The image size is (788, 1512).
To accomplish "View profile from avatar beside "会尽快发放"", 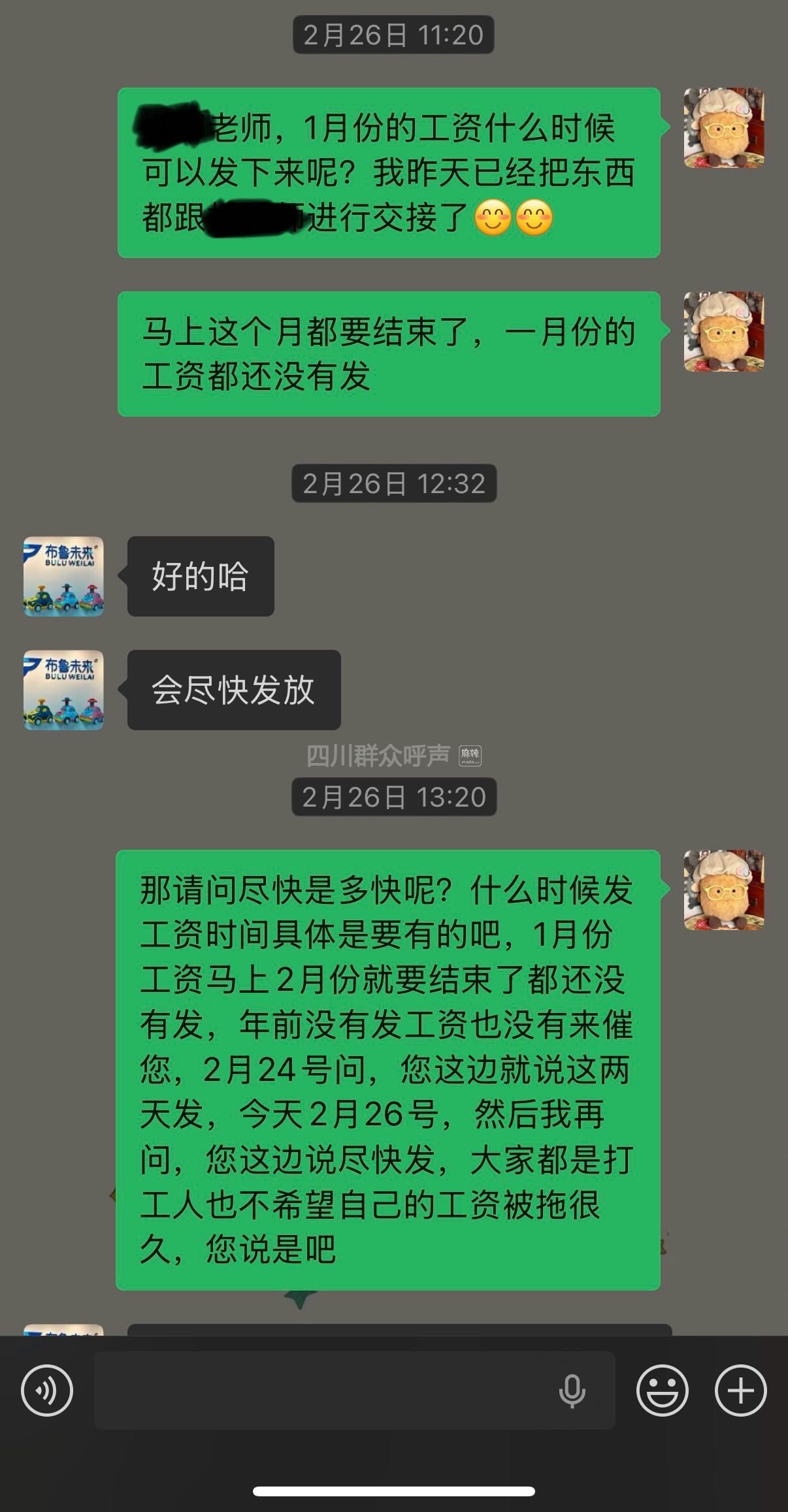I will point(63,690).
